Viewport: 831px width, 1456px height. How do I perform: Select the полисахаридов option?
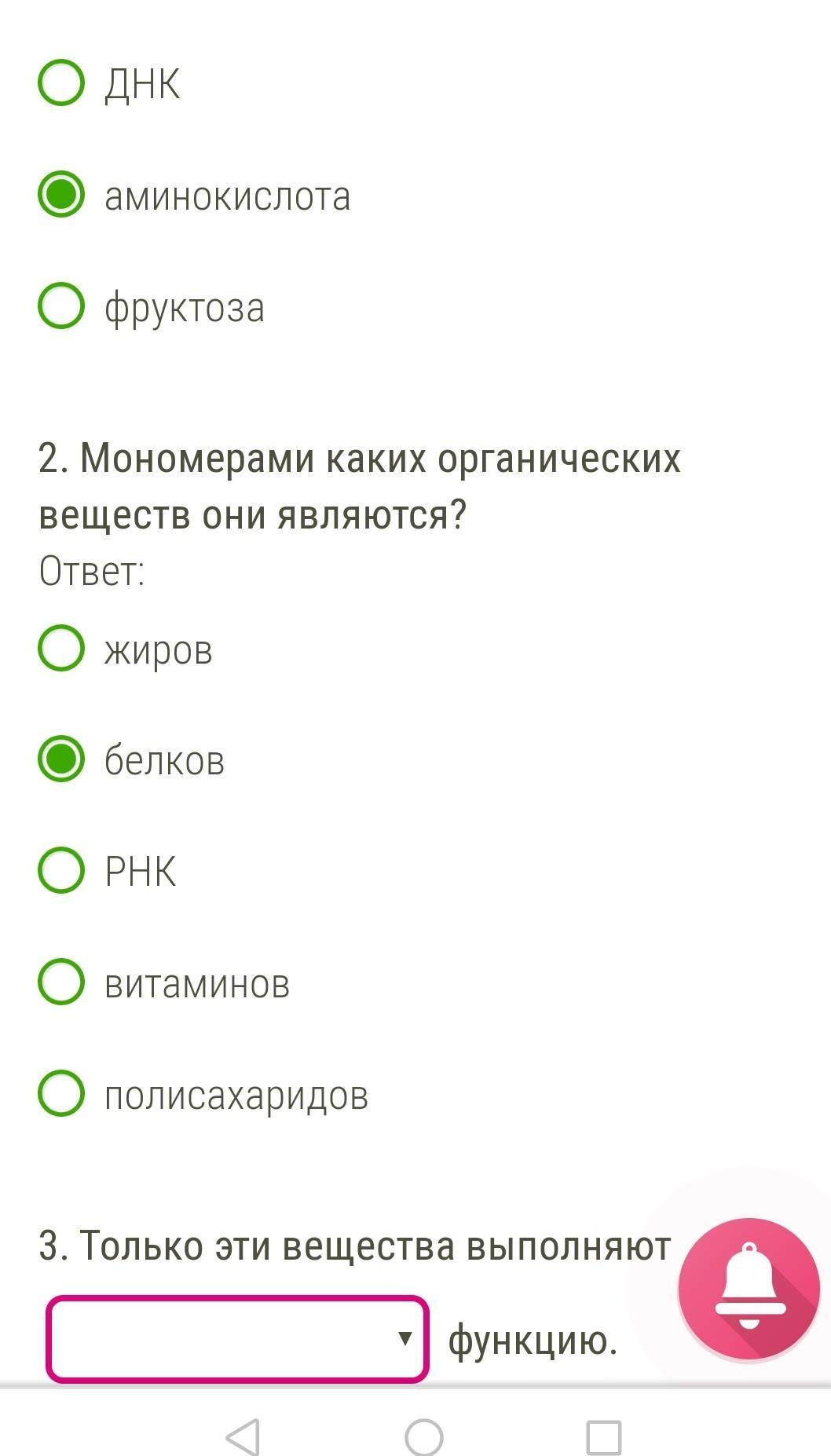[x=61, y=1093]
